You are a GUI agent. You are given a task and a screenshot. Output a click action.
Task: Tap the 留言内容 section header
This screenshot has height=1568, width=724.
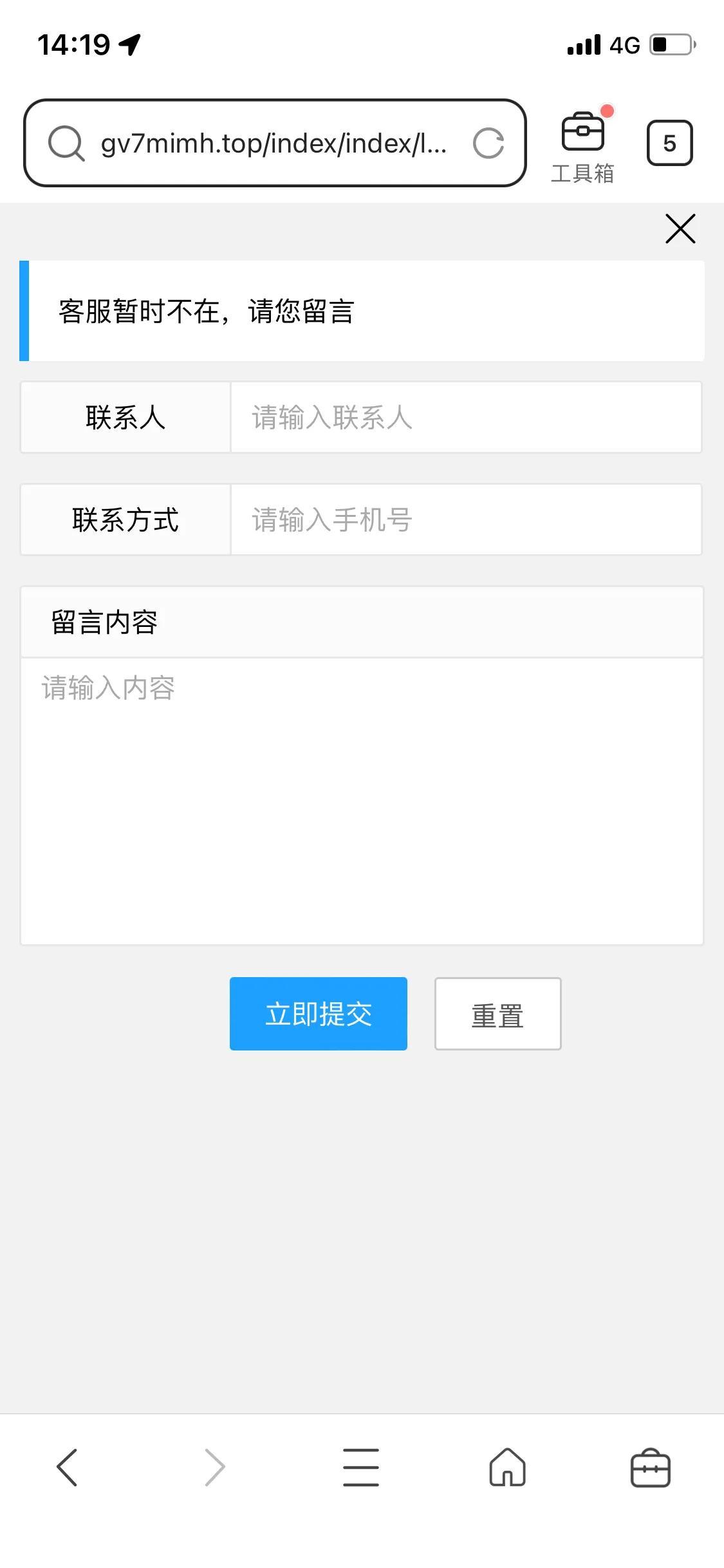pyautogui.click(x=106, y=622)
